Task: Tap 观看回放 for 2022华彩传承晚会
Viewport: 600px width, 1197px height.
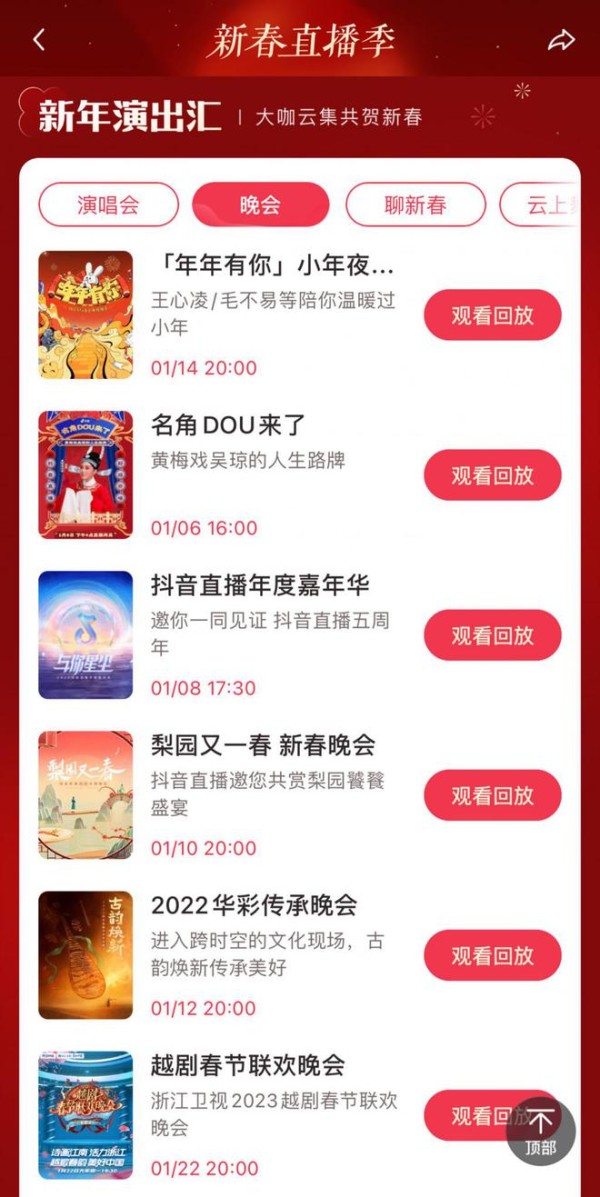Action: click(492, 955)
